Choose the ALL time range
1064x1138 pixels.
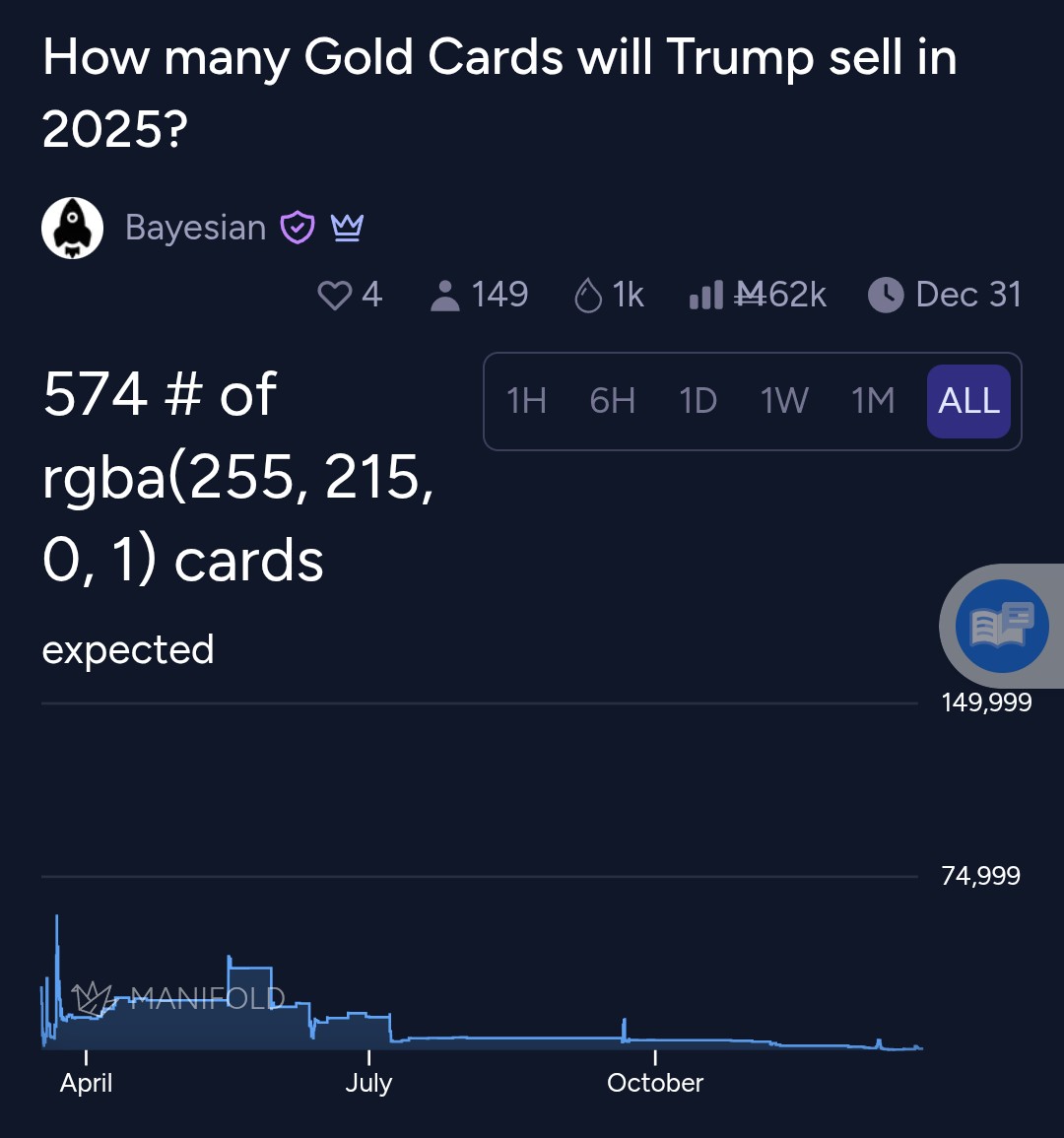click(968, 401)
